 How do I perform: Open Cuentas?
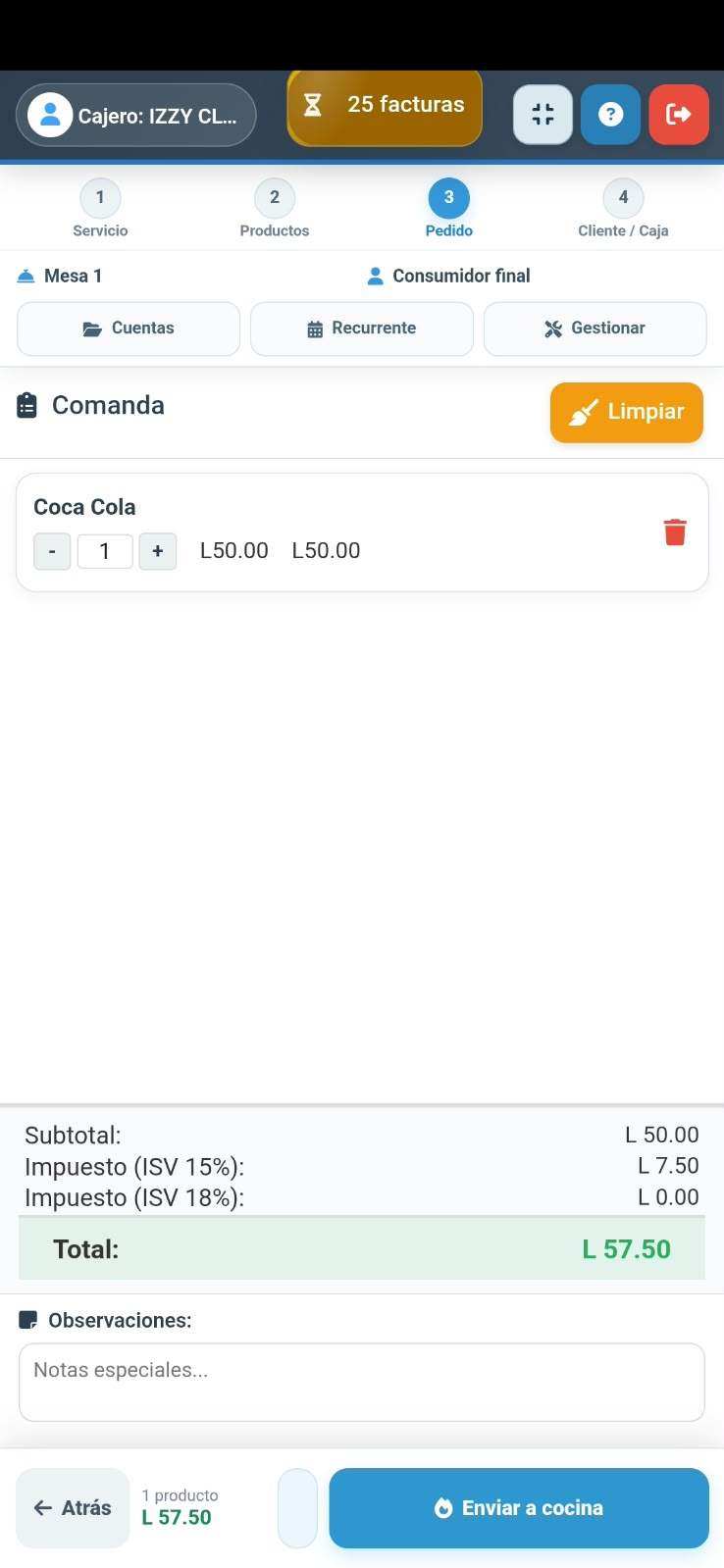tap(129, 329)
